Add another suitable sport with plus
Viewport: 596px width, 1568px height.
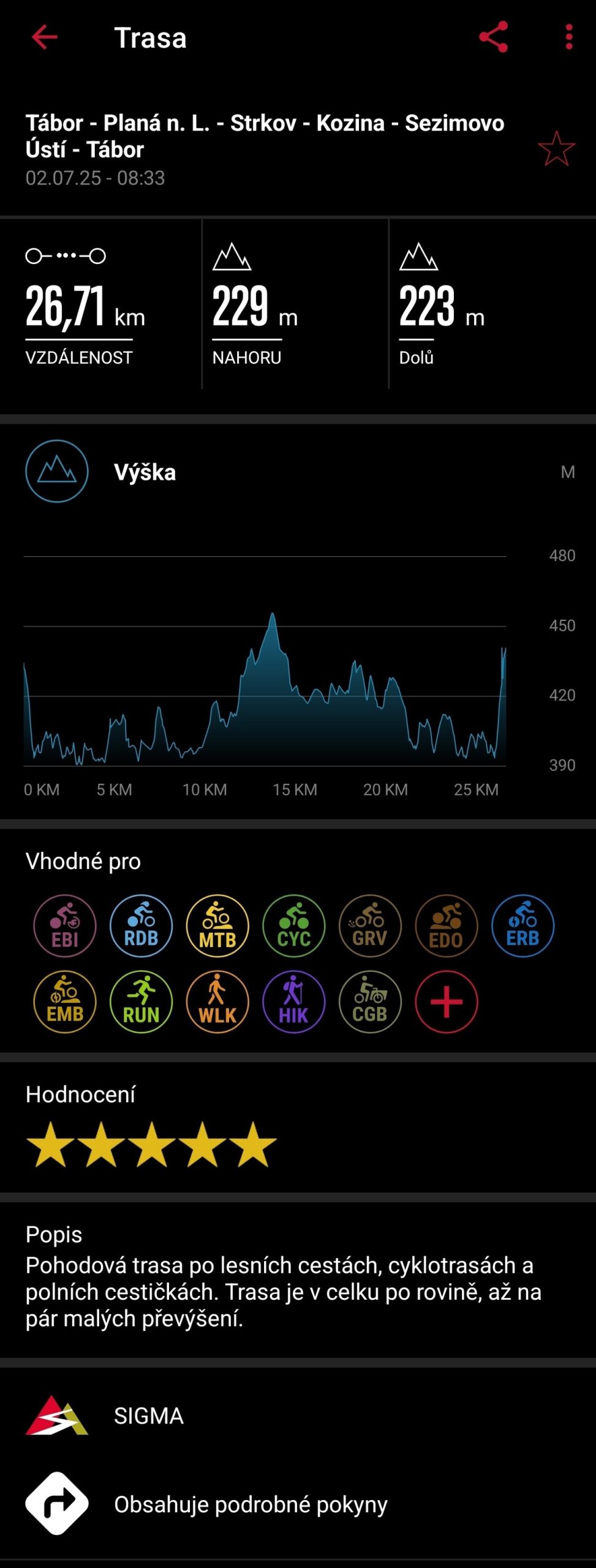[447, 1002]
